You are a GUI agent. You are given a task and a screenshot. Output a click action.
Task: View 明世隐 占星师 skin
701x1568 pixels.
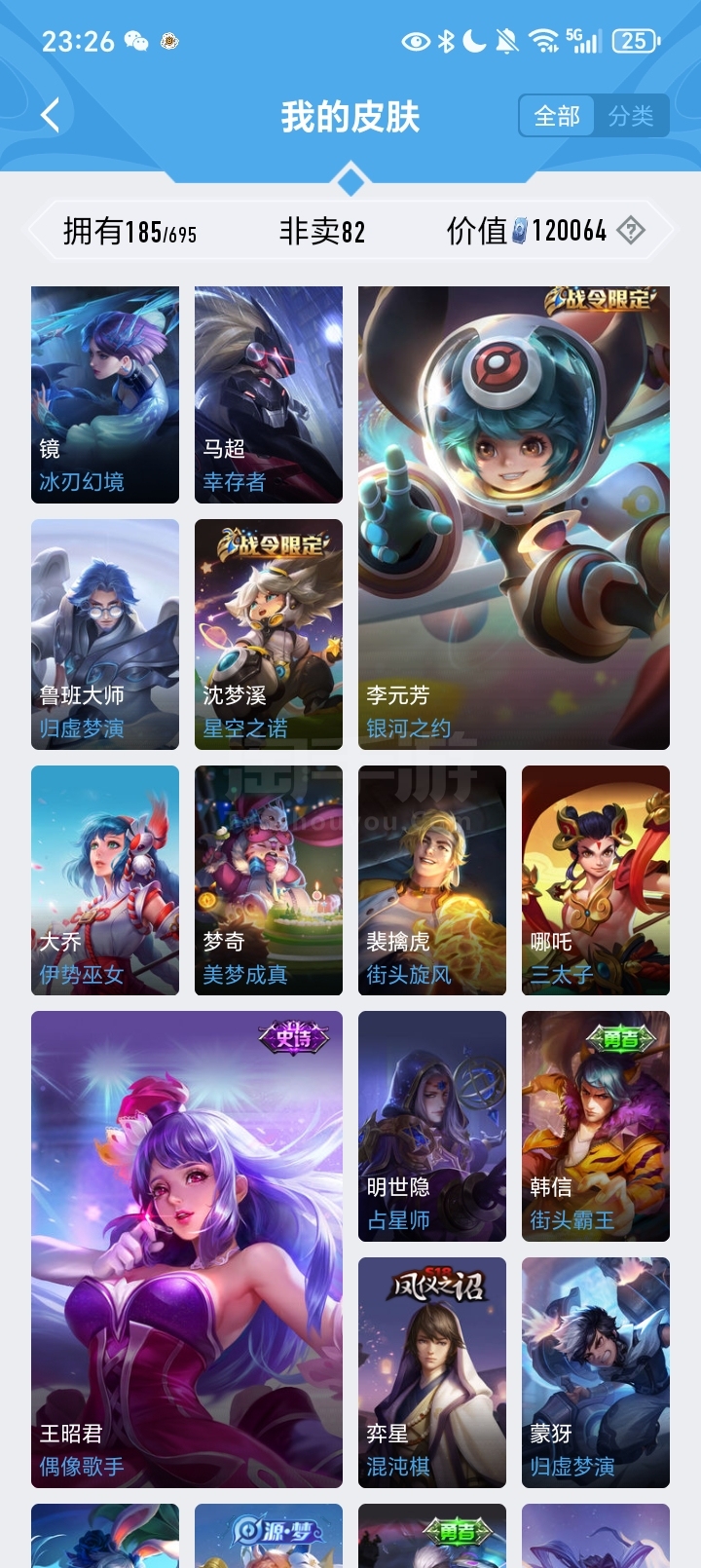pos(432,1126)
